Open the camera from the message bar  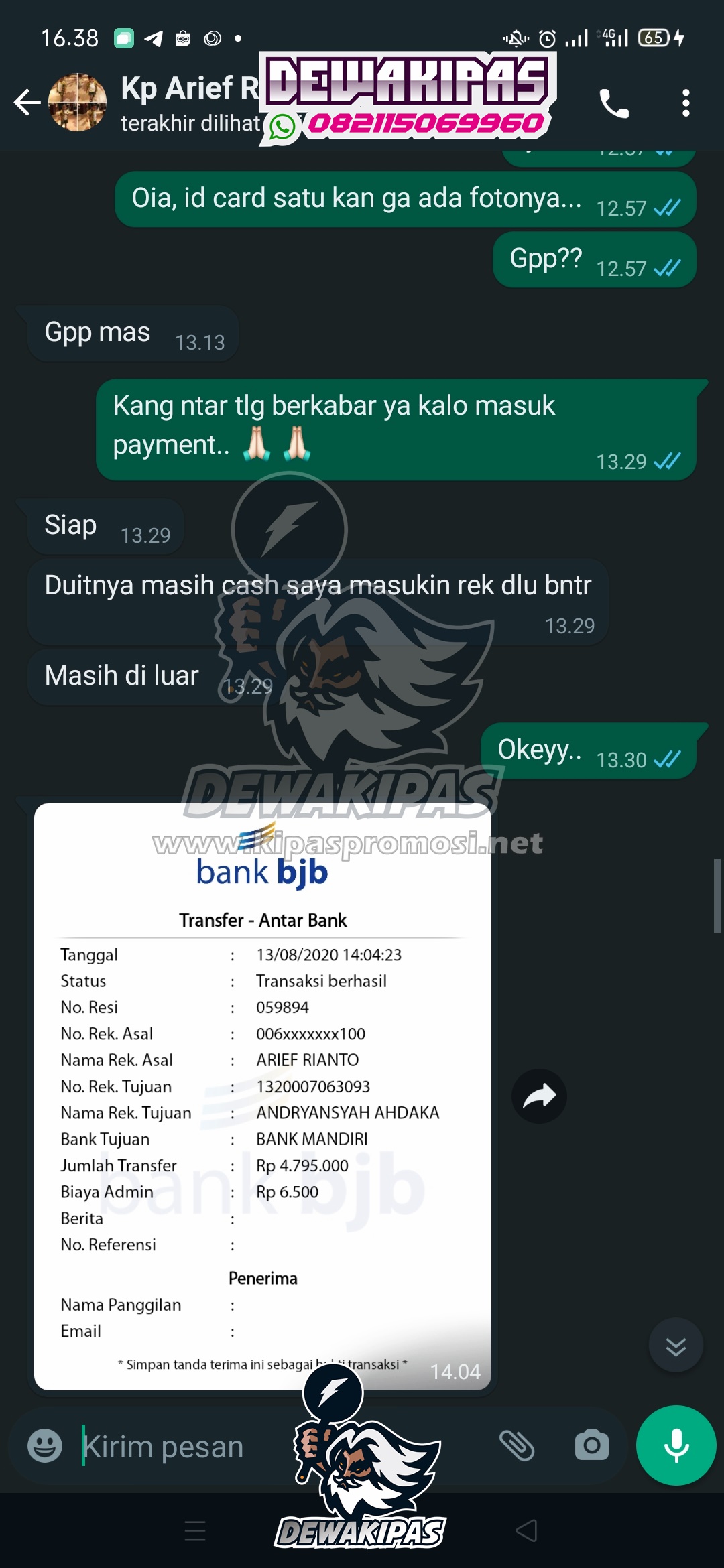pyautogui.click(x=592, y=1445)
